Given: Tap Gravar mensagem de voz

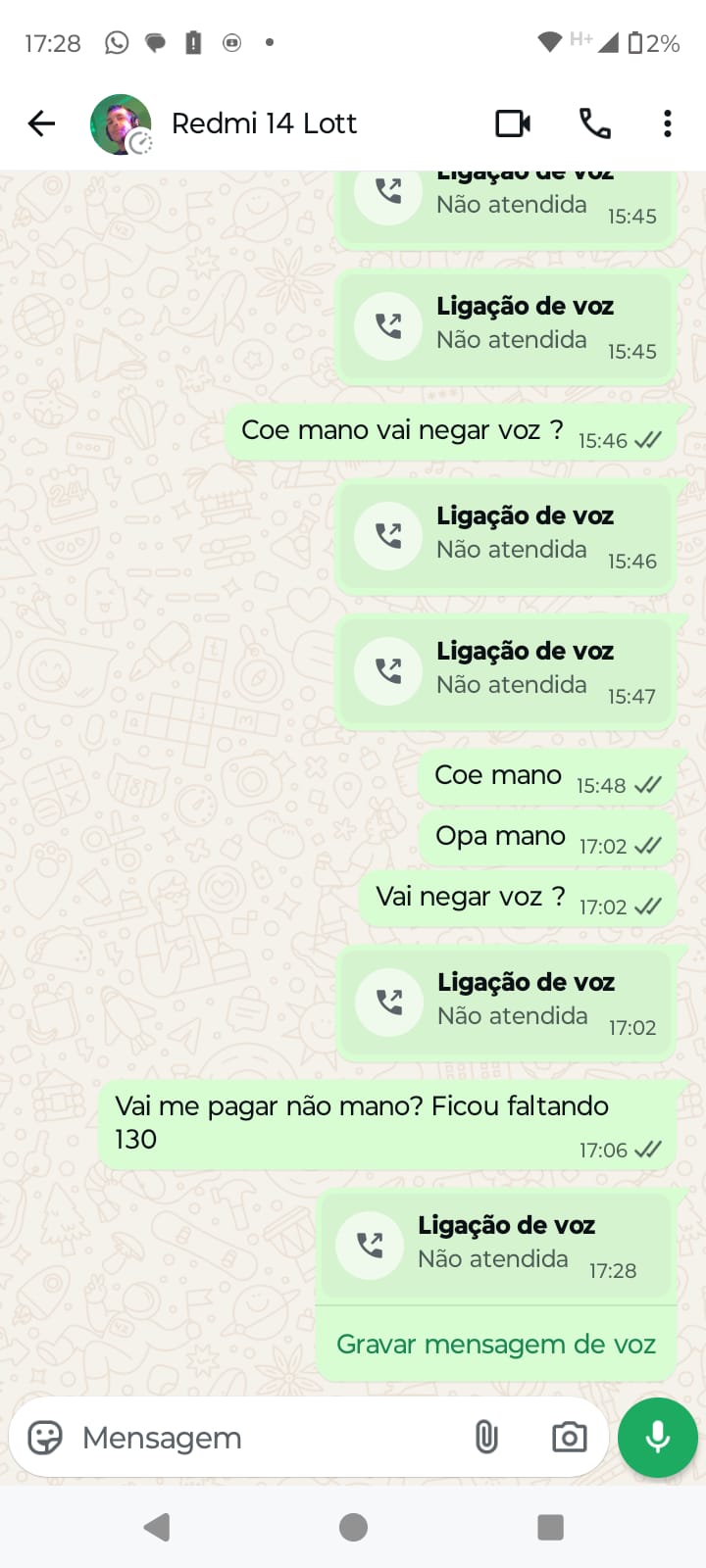Looking at the screenshot, I should pos(495,1344).
